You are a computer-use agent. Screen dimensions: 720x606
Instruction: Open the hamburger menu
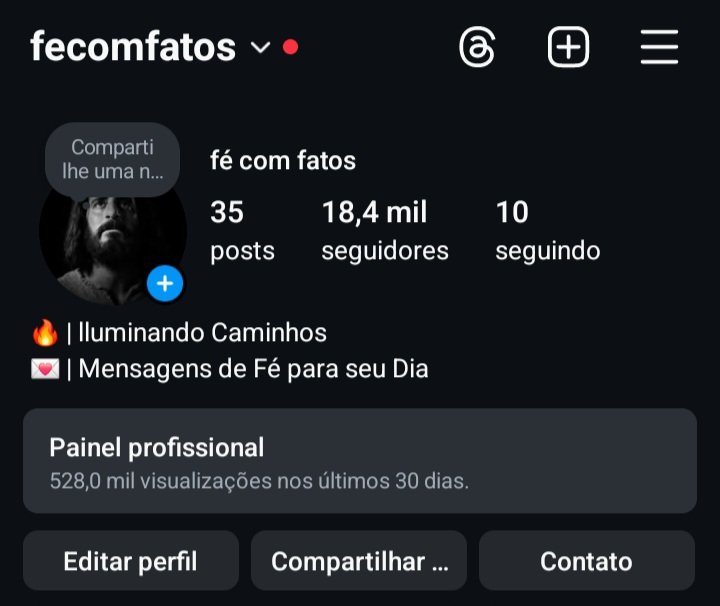click(659, 48)
